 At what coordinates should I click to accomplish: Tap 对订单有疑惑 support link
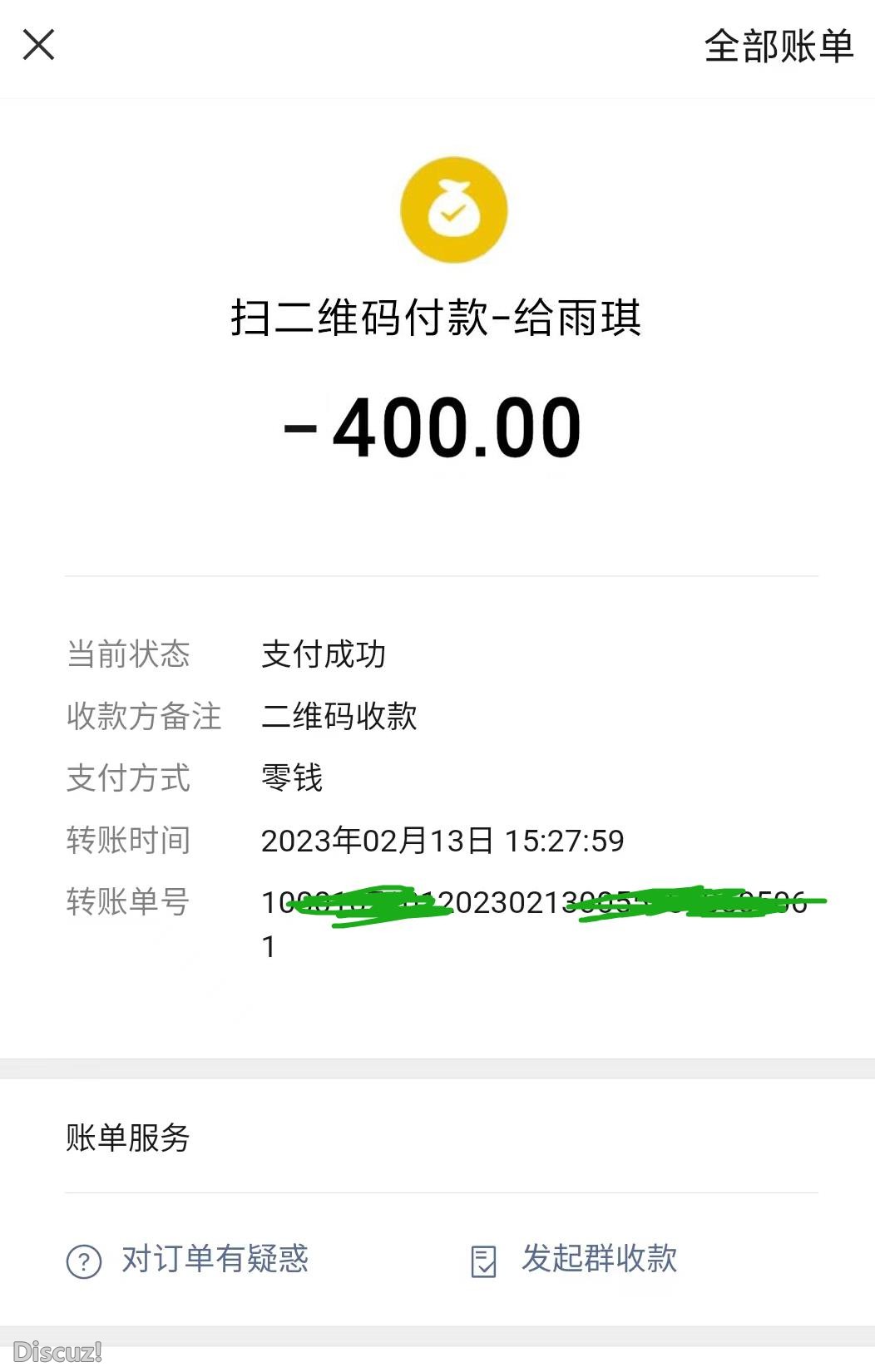[x=215, y=1261]
